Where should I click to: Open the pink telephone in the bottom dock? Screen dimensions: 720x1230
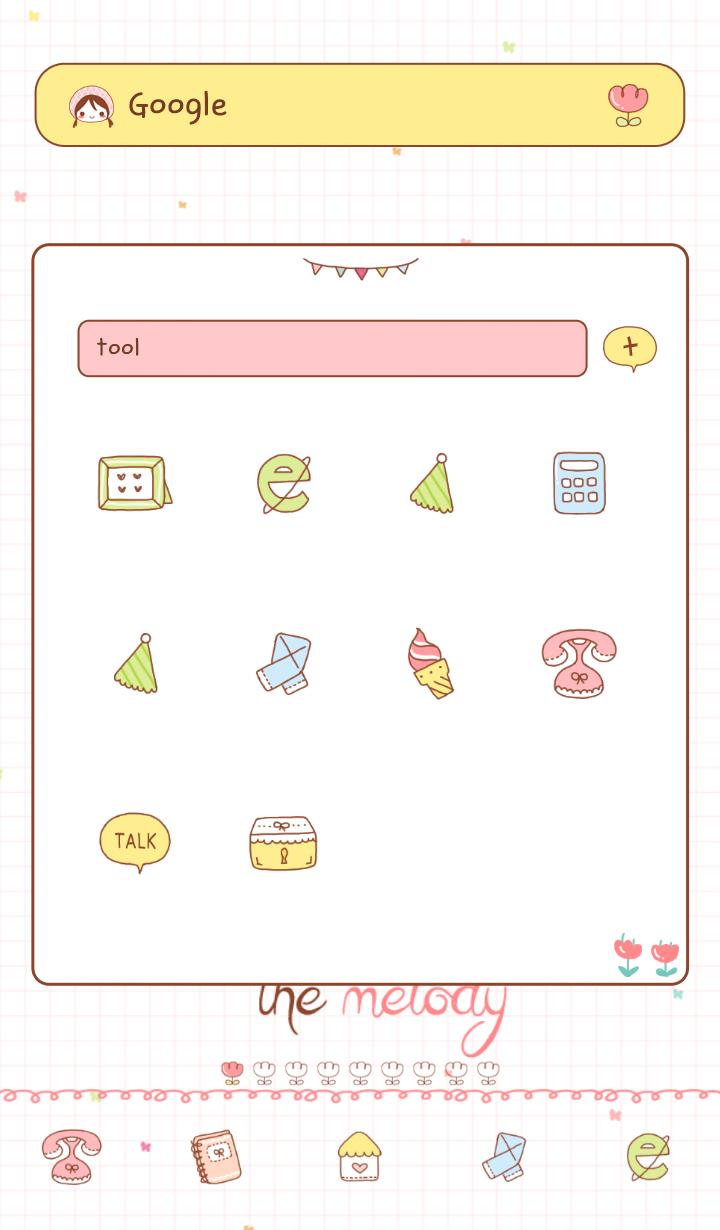[72, 1157]
